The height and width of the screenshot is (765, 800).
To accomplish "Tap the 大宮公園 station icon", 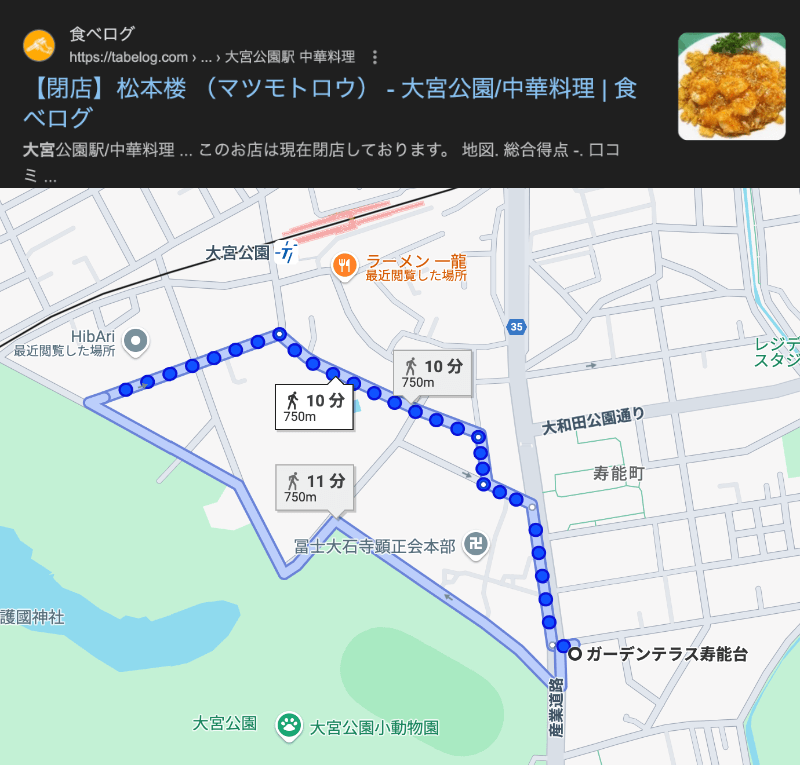I will (x=289, y=254).
